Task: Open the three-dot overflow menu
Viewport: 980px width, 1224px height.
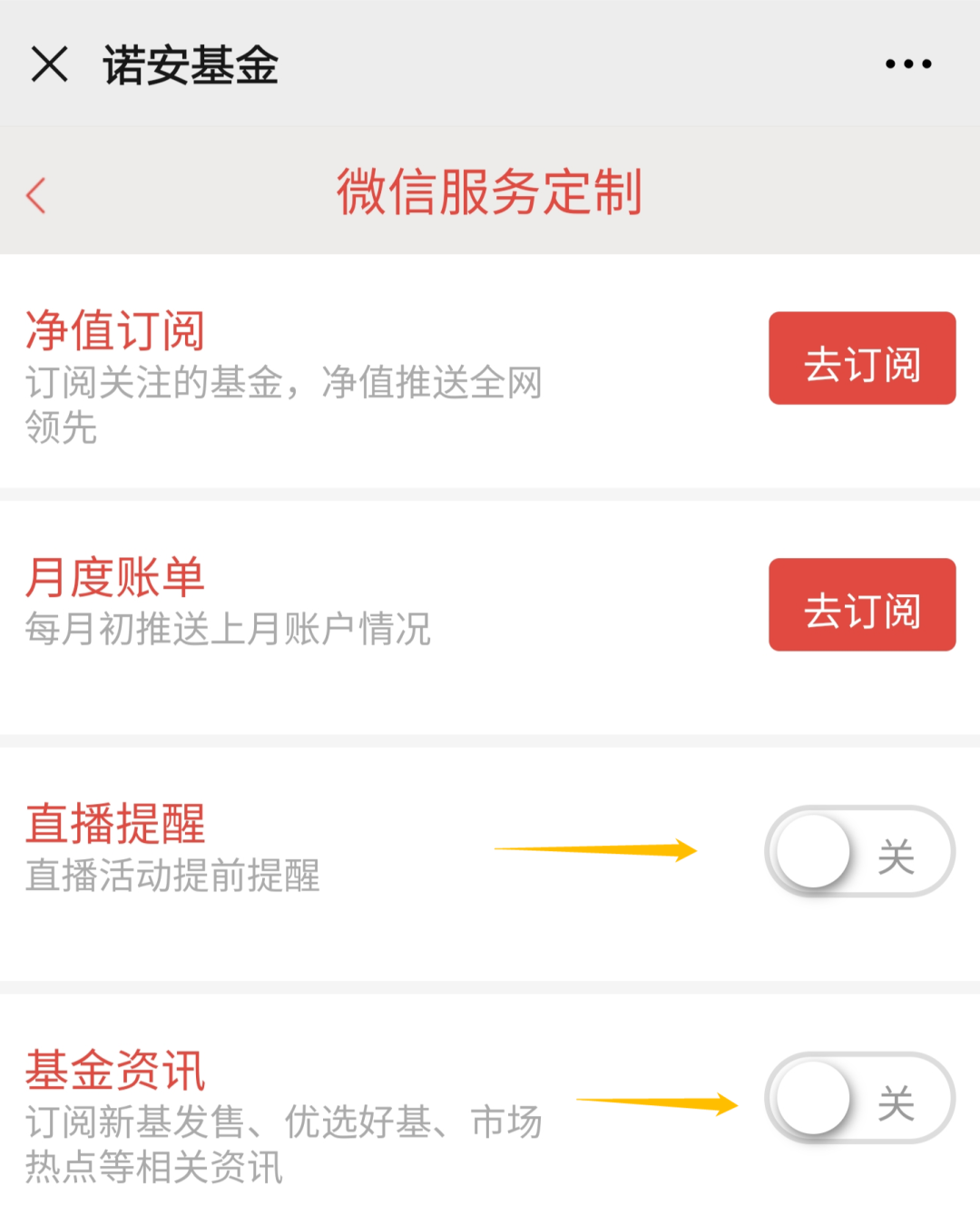Action: click(908, 64)
